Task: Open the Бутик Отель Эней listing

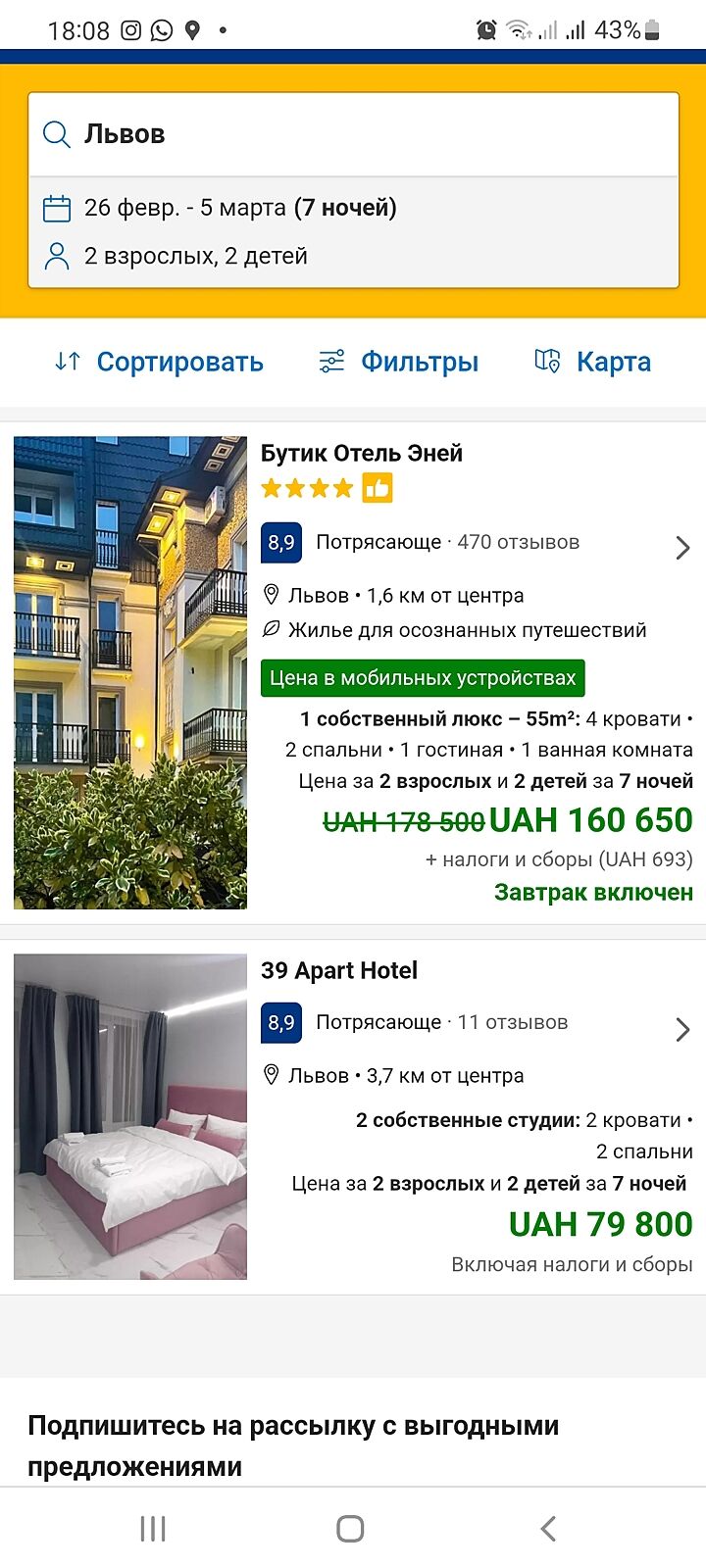Action: 361,453
